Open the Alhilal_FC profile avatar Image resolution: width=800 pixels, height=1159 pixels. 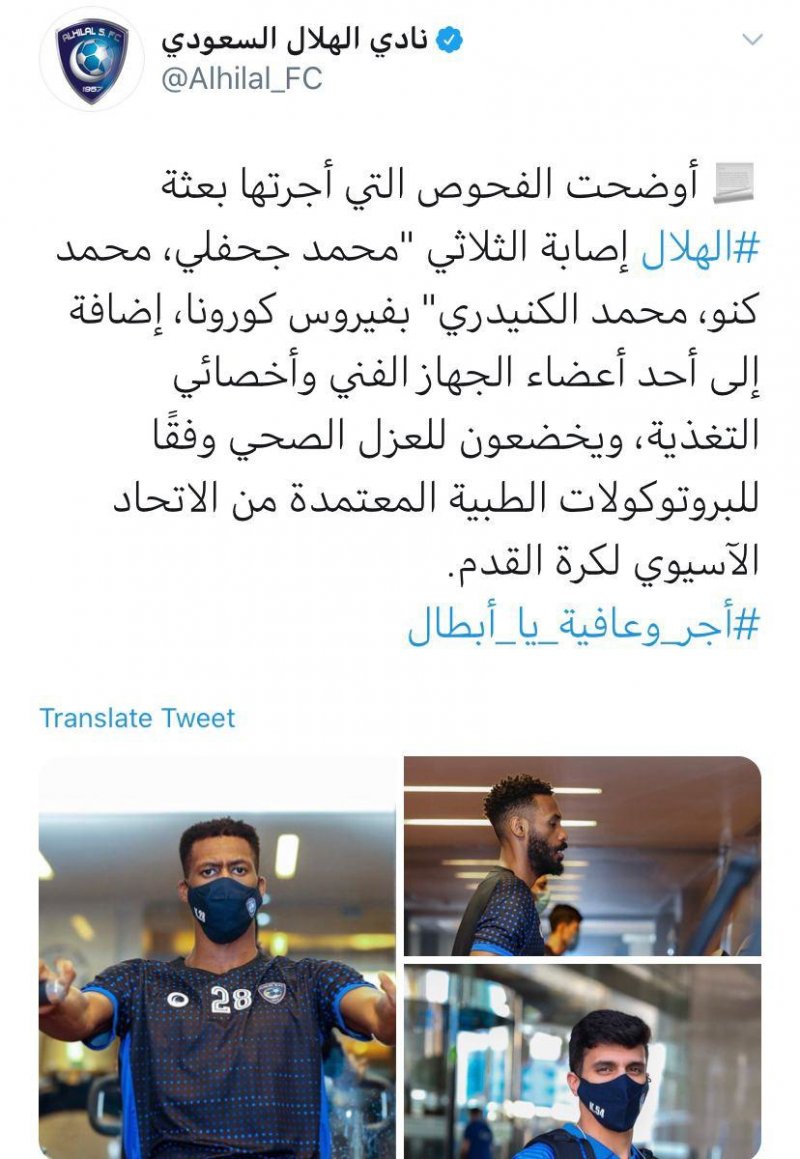click(x=92, y=59)
